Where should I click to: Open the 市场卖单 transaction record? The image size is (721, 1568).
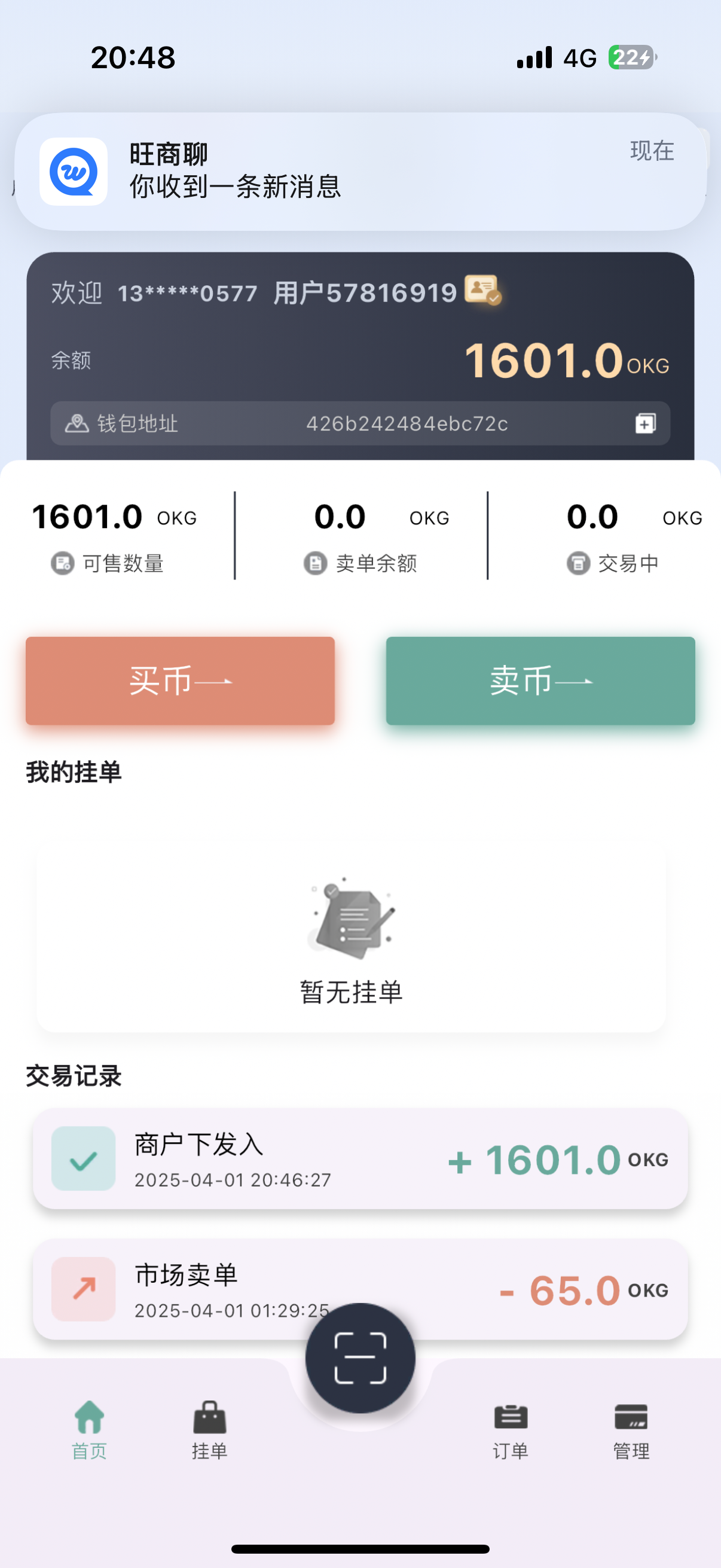coord(360,1289)
